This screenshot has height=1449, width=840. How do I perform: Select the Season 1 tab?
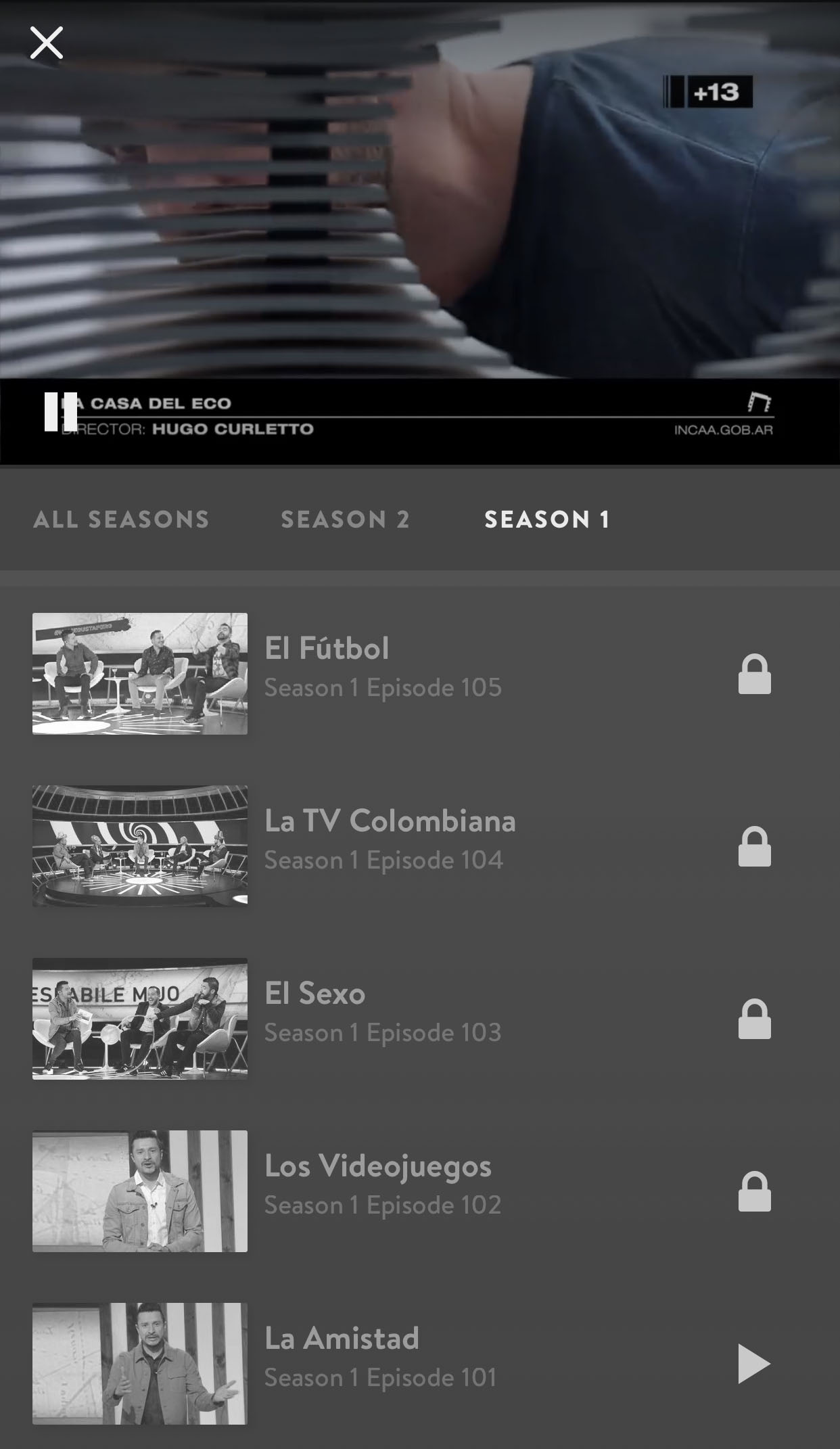click(546, 520)
